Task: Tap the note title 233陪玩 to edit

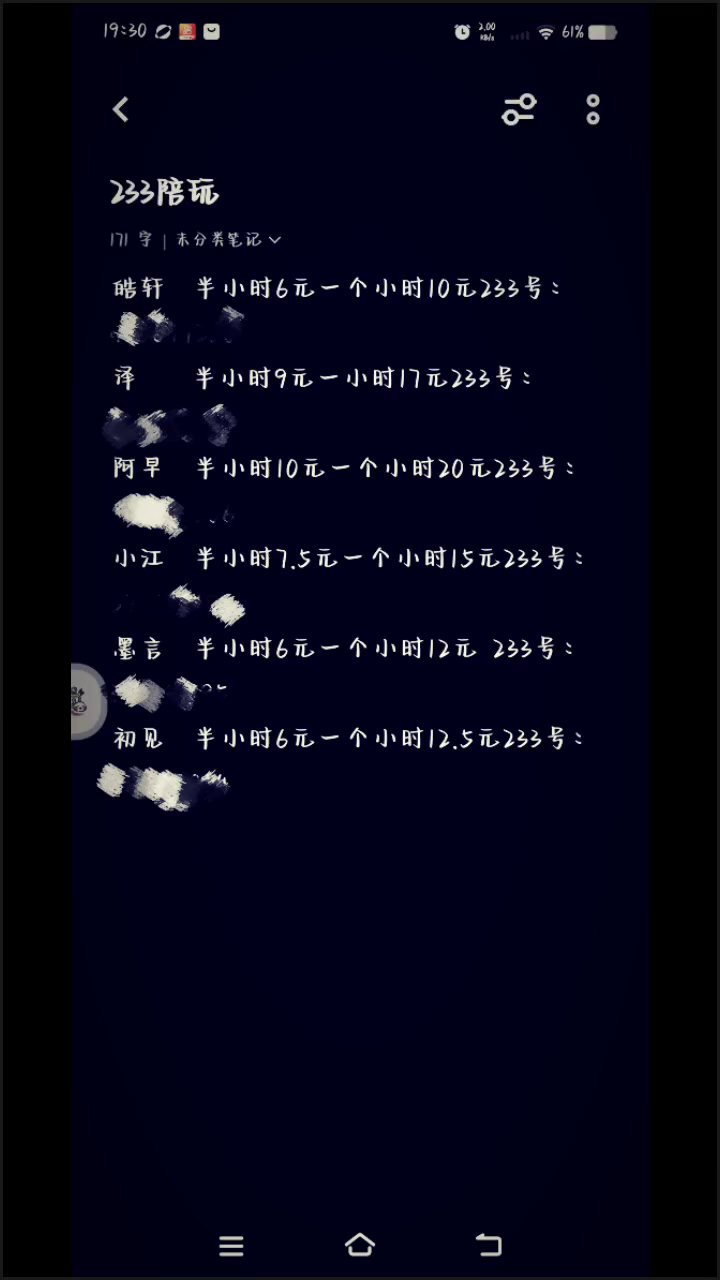Action: (165, 192)
